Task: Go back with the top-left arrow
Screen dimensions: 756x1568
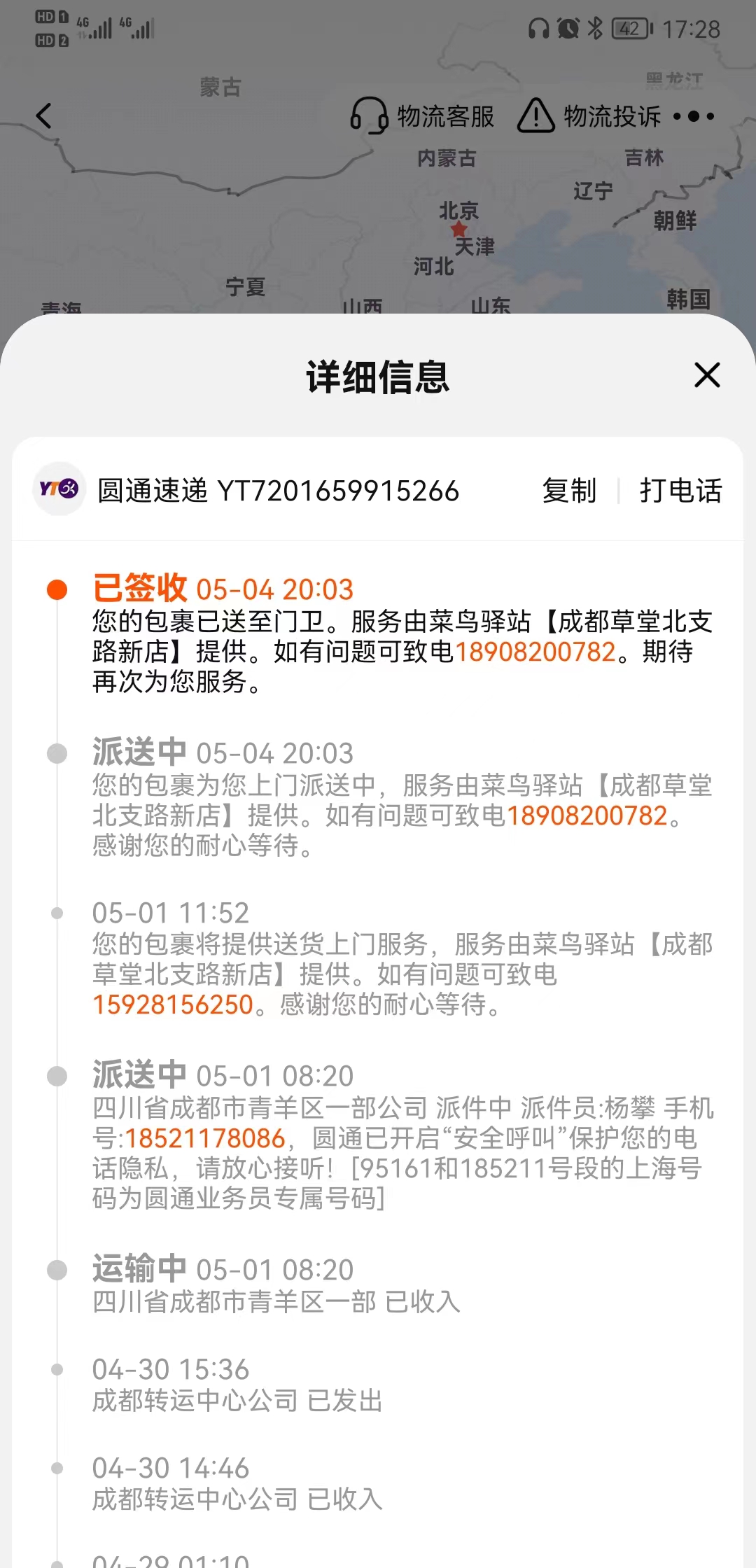Action: (44, 116)
